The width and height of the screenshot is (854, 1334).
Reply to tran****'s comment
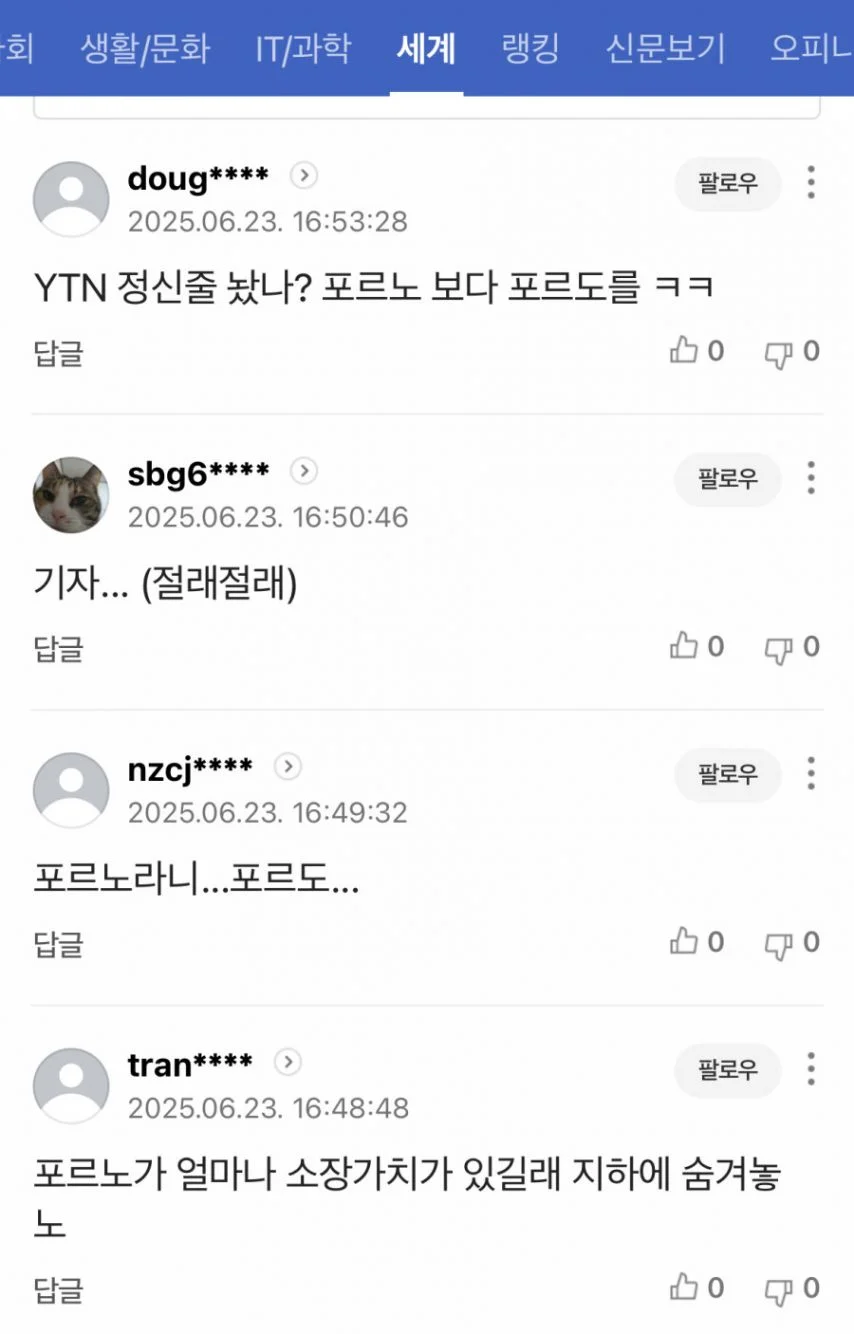pyautogui.click(x=58, y=1289)
